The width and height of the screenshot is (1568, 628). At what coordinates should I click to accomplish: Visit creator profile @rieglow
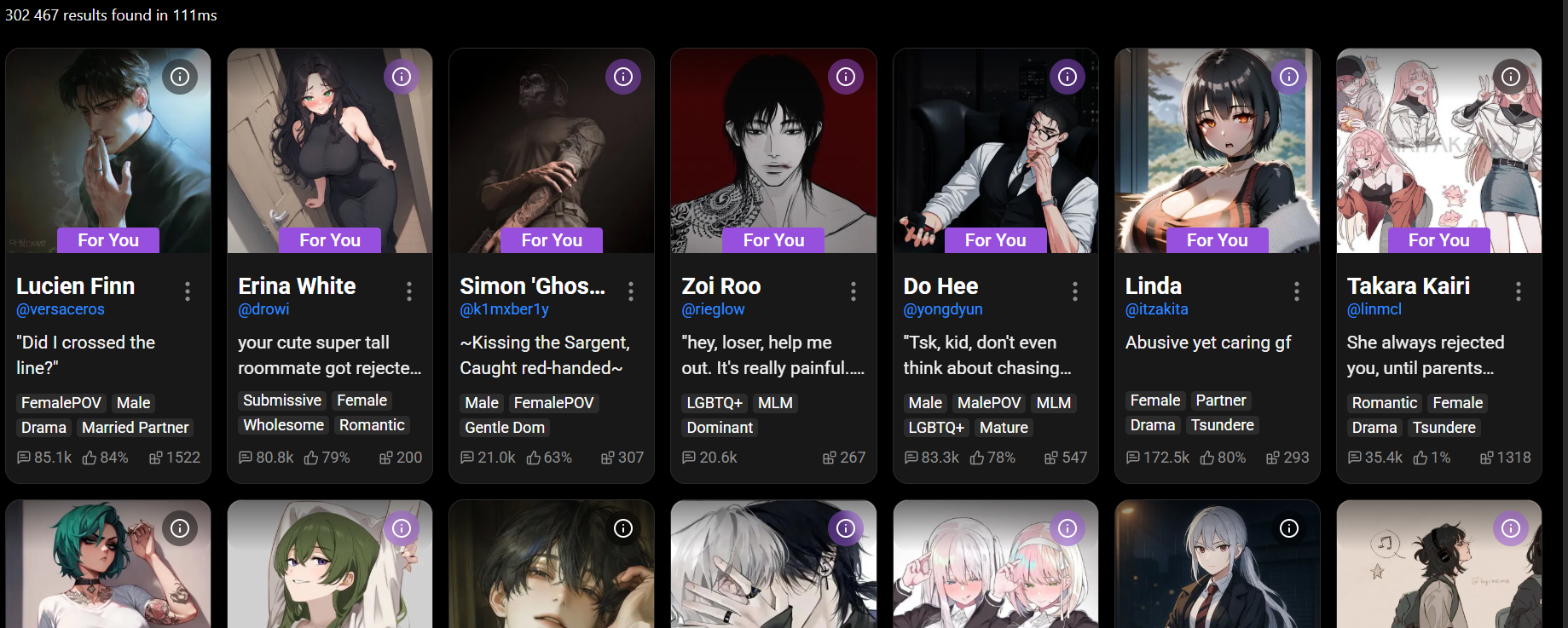coord(713,309)
